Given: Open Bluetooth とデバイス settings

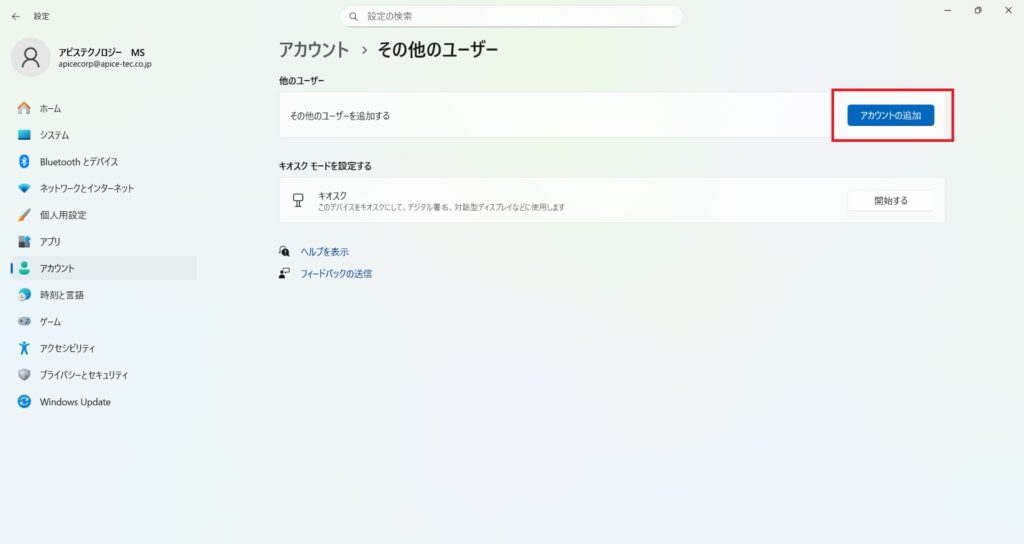Looking at the screenshot, I should [x=78, y=161].
